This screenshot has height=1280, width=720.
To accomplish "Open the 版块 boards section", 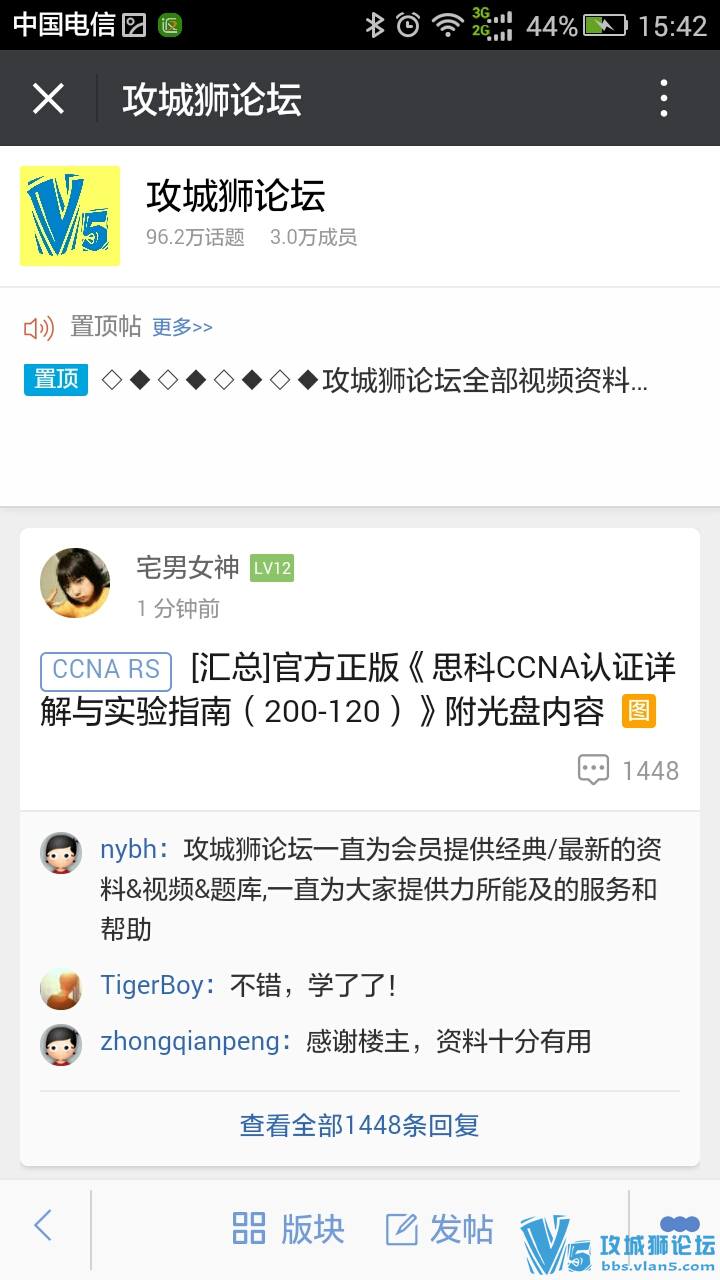I will (x=288, y=1229).
